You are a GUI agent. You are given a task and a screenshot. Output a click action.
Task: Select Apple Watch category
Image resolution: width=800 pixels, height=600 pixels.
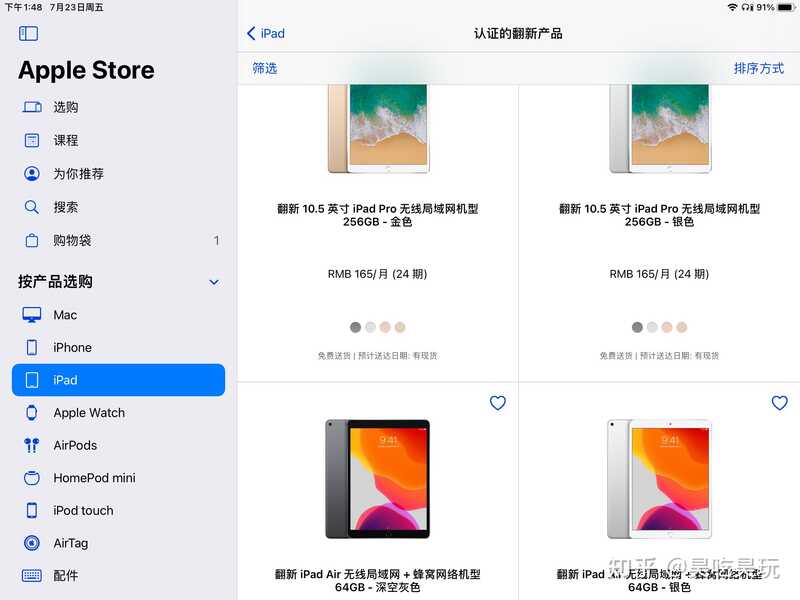[88, 413]
